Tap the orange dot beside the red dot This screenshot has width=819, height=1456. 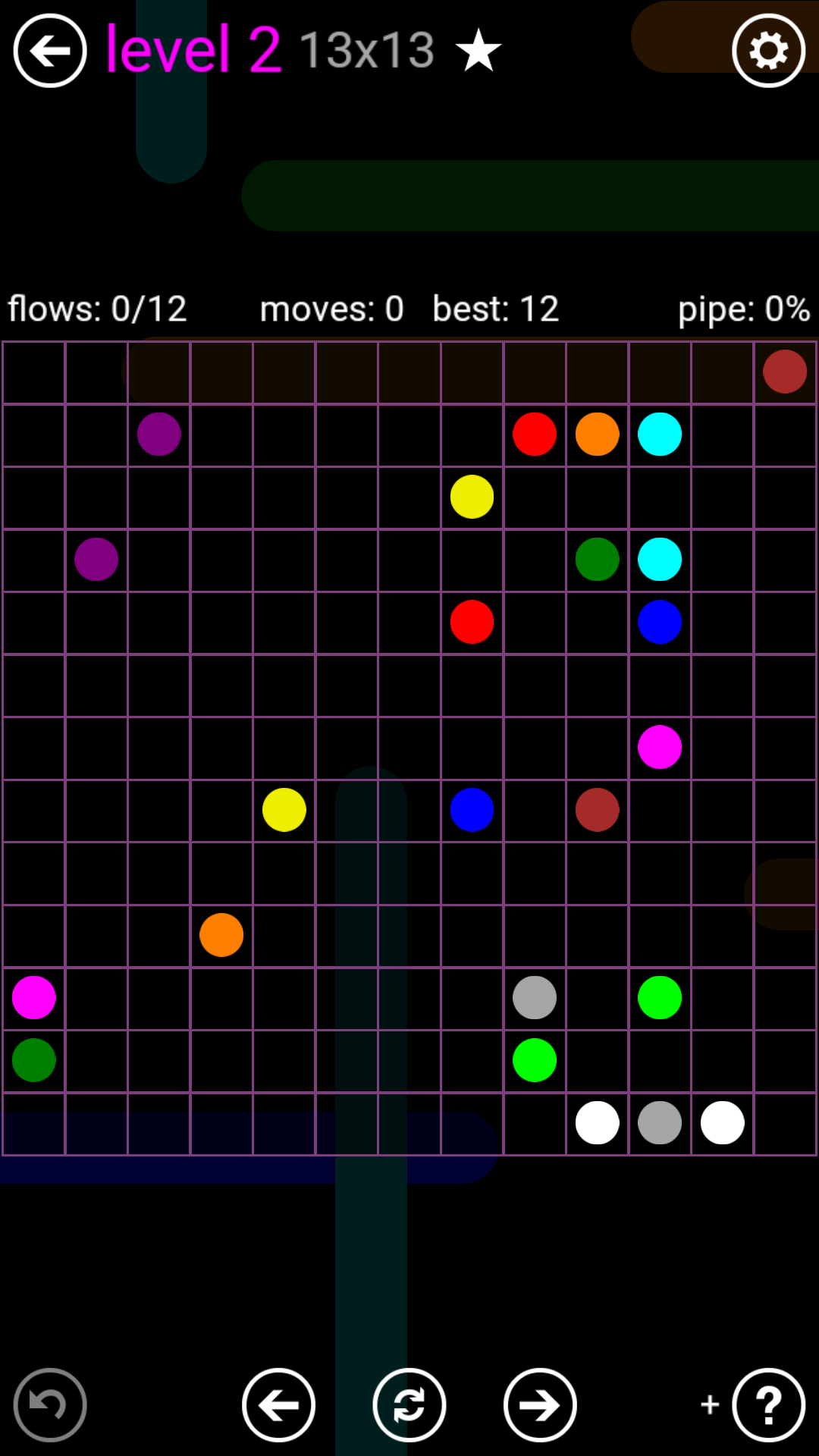tap(597, 435)
